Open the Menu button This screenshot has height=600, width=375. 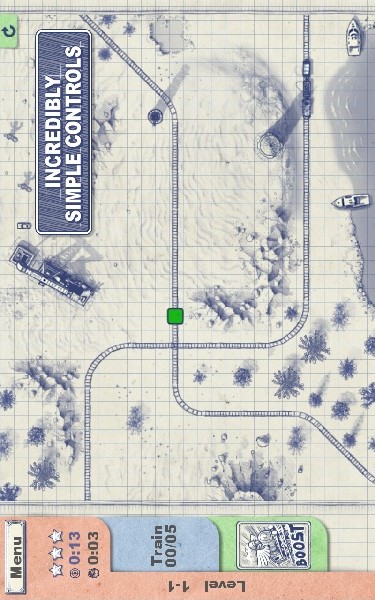pyautogui.click(x=15, y=556)
